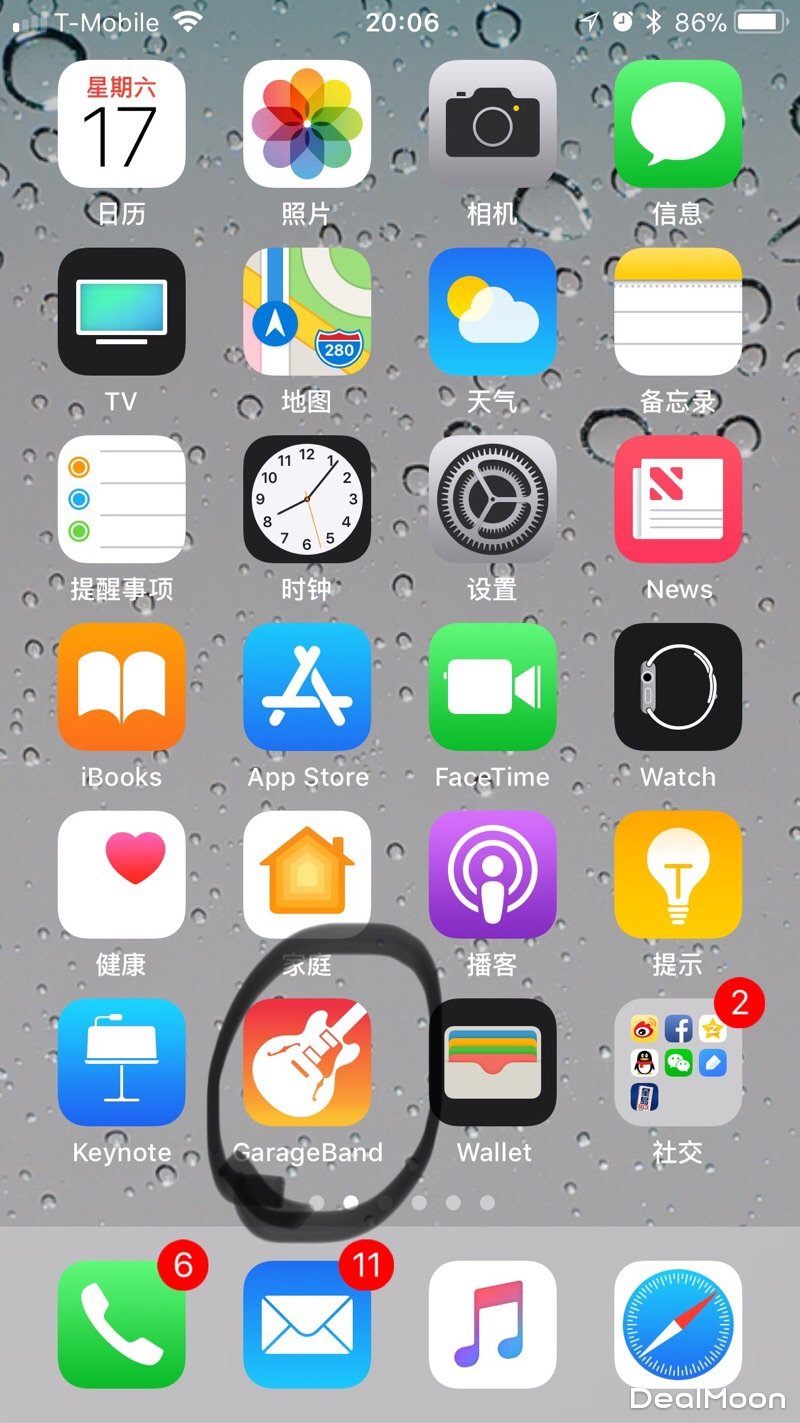Launch the 相机 camera app
The image size is (800, 1423).
[x=492, y=124]
